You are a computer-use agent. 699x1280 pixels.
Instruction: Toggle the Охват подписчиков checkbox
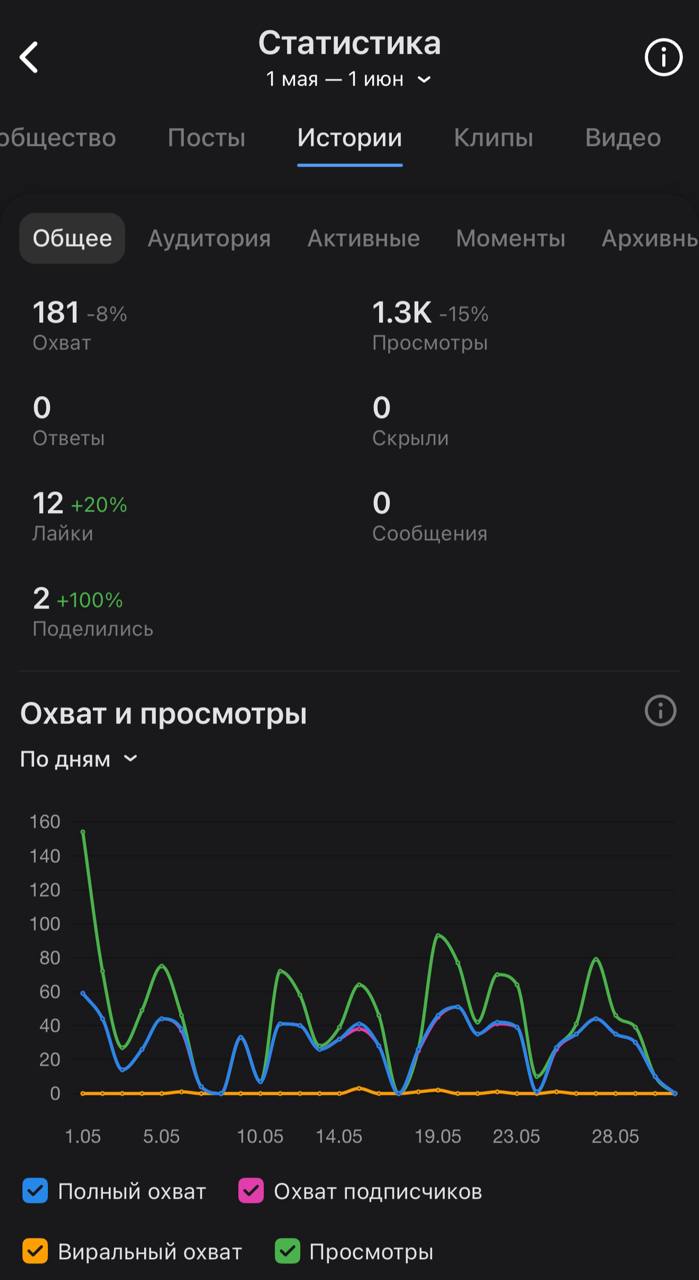click(251, 1191)
